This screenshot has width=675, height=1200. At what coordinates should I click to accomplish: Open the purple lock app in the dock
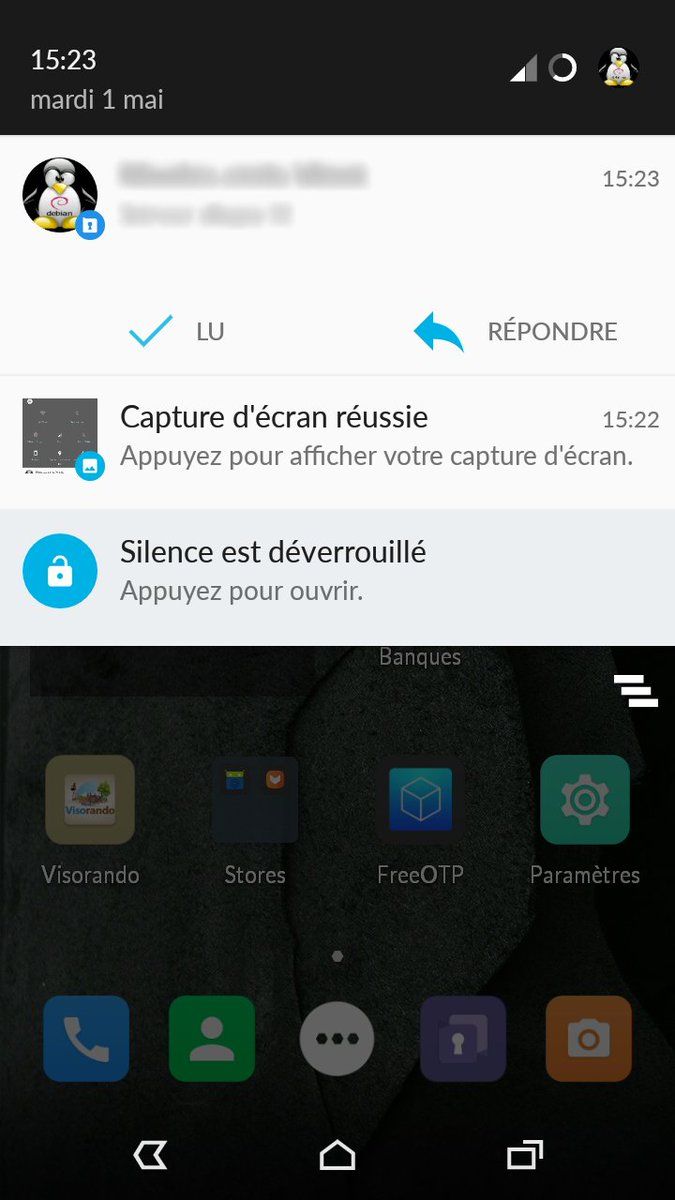pyautogui.click(x=463, y=1039)
